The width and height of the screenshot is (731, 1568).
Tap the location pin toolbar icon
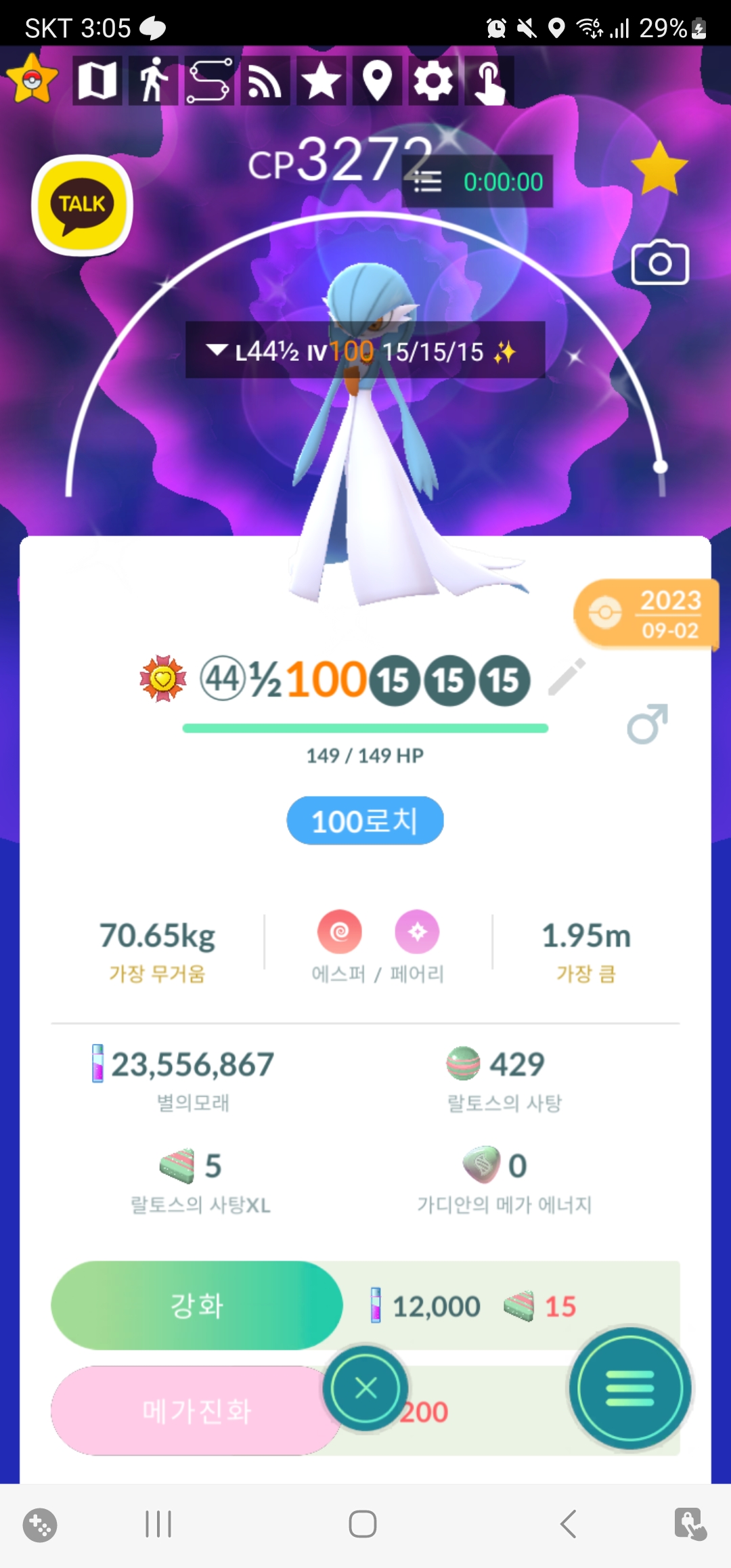pyautogui.click(x=377, y=81)
